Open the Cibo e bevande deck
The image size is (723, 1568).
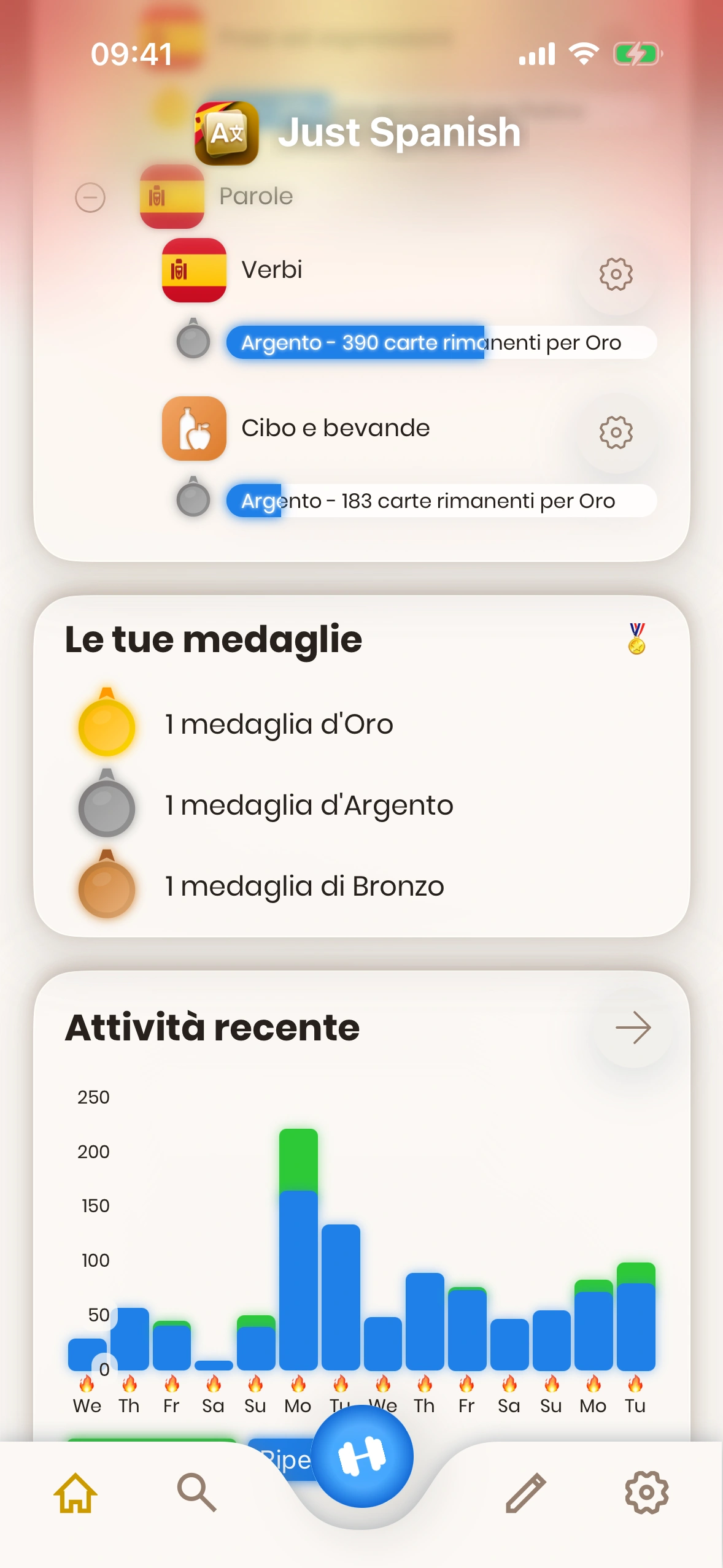click(335, 428)
